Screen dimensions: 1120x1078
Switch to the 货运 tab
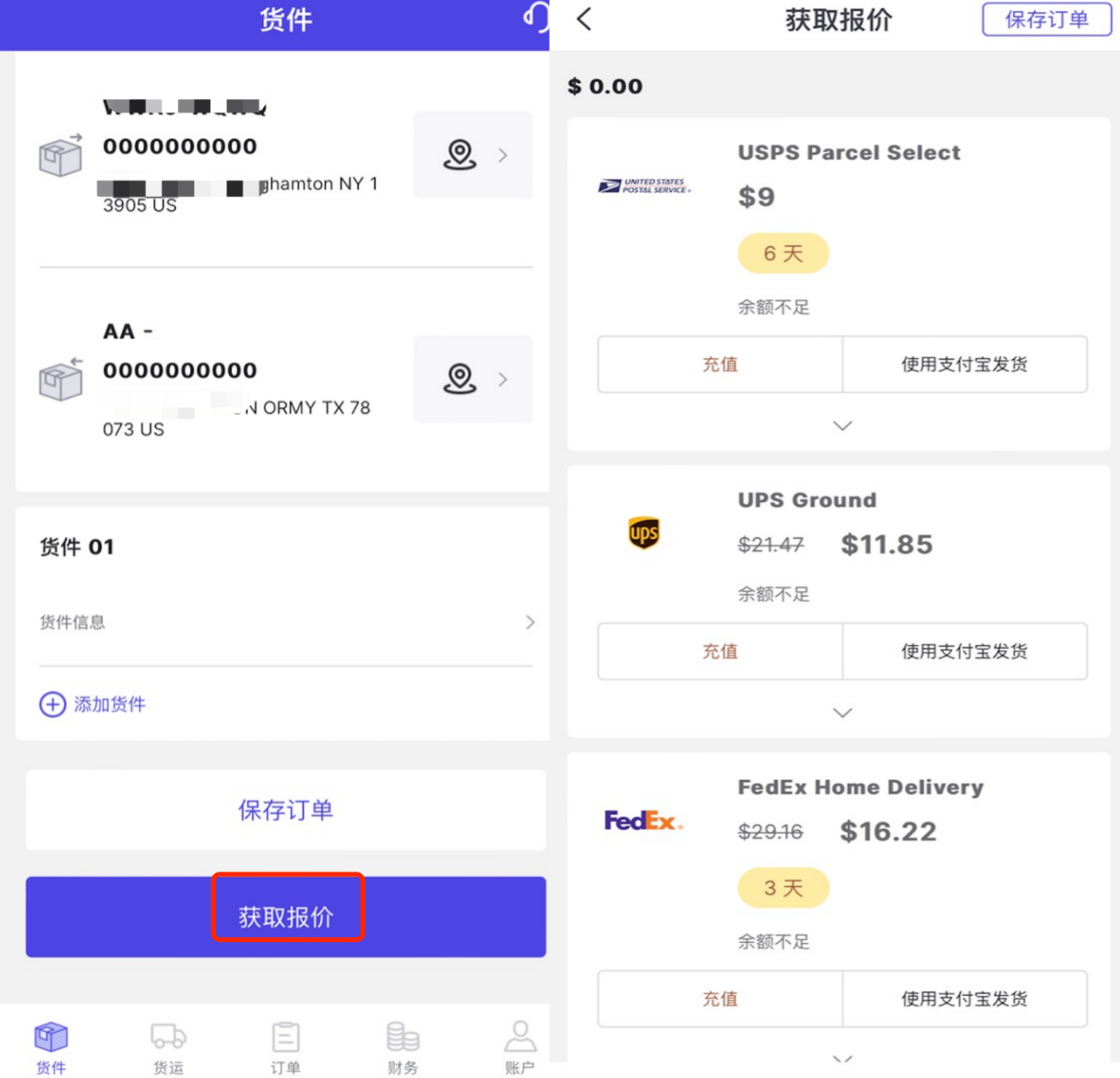tap(168, 1047)
